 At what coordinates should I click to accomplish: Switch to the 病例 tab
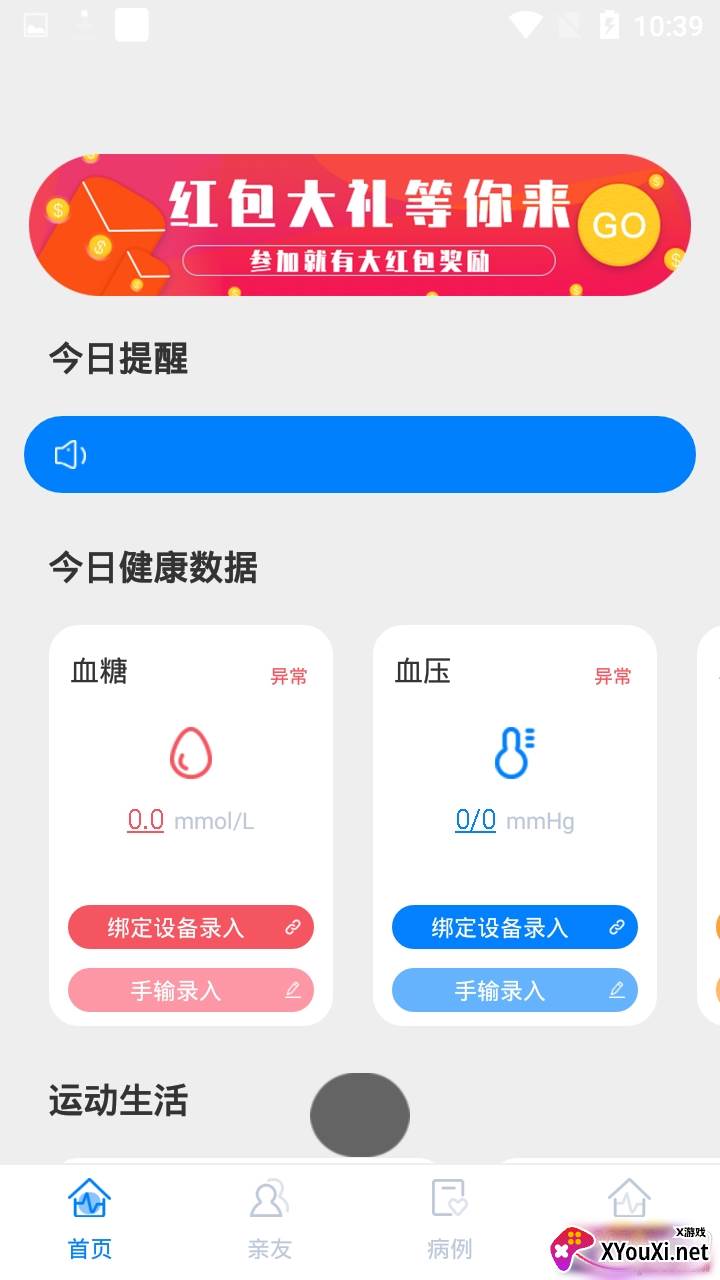pyautogui.click(x=449, y=1220)
